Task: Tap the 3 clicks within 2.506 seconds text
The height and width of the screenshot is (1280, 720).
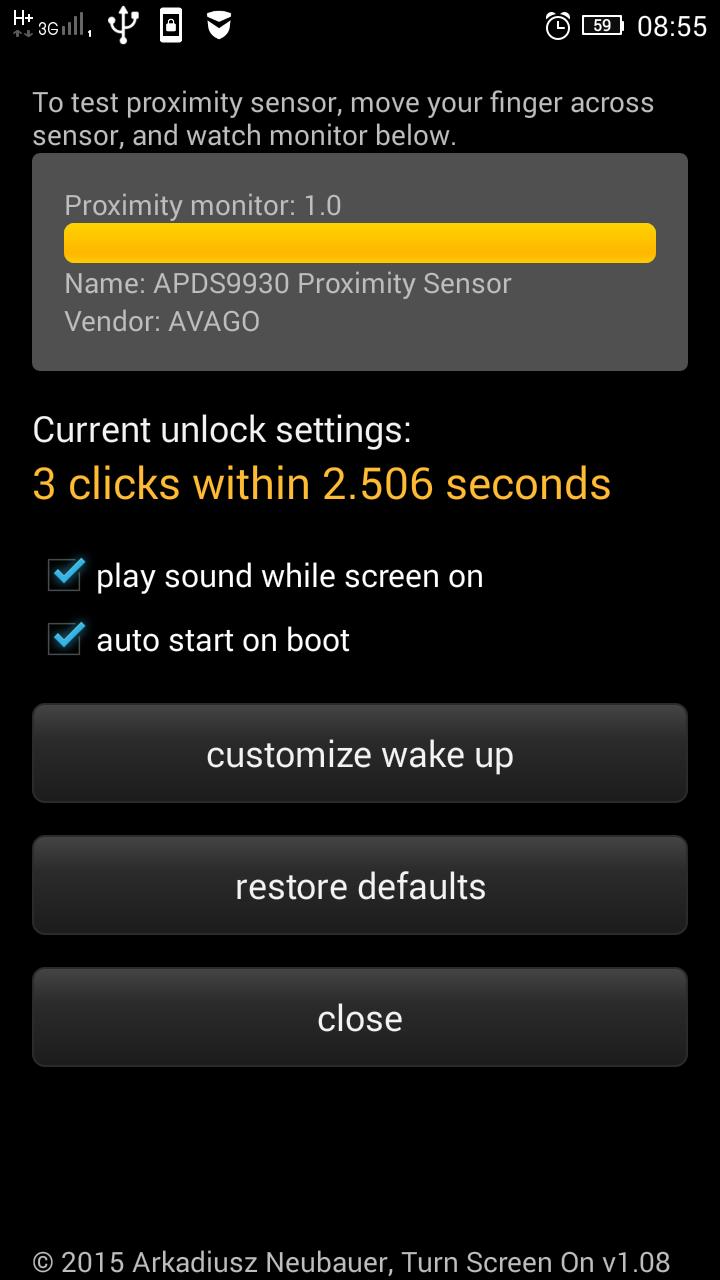Action: point(322,483)
